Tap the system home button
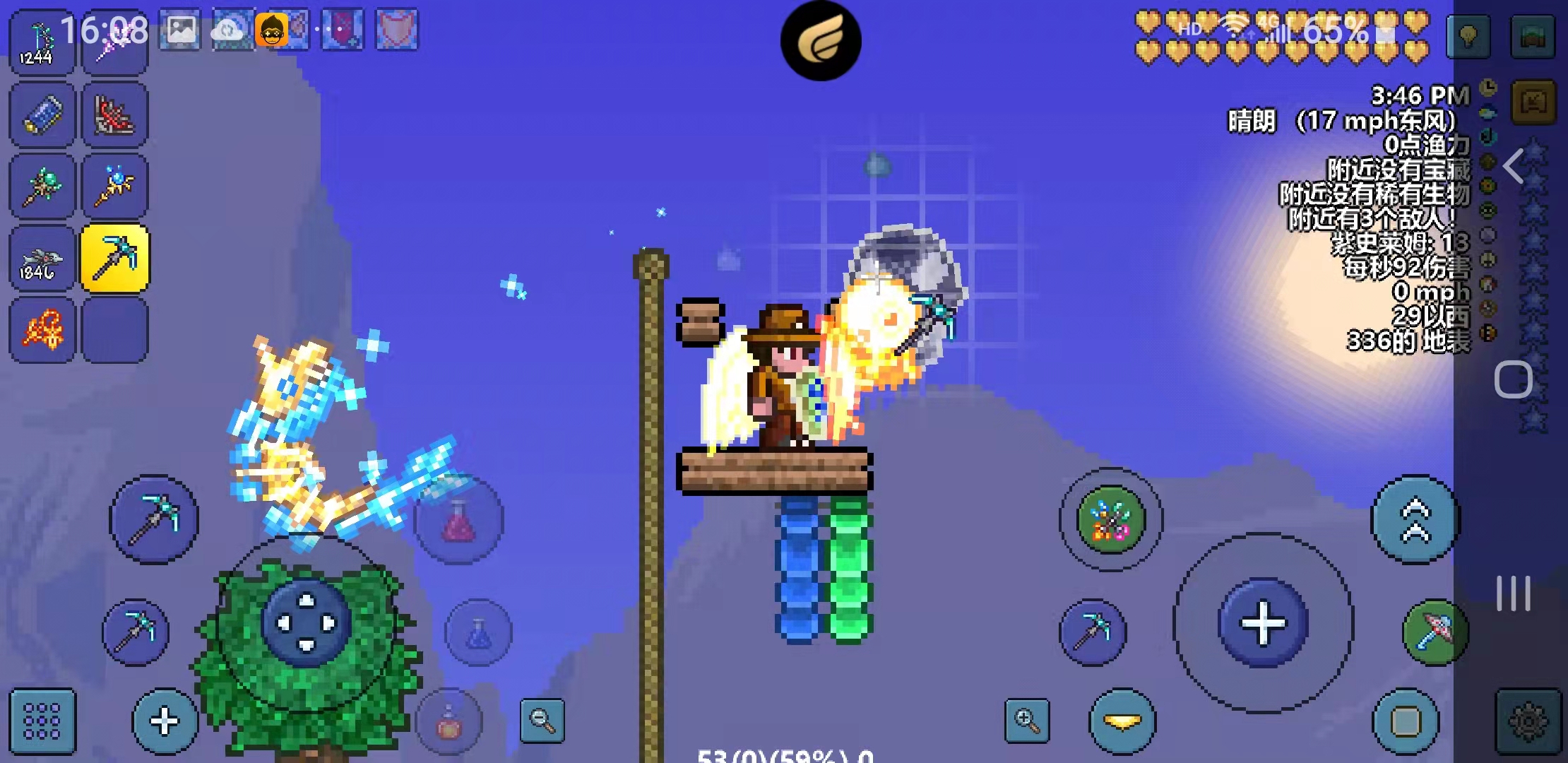This screenshot has height=763, width=1568. [1514, 380]
